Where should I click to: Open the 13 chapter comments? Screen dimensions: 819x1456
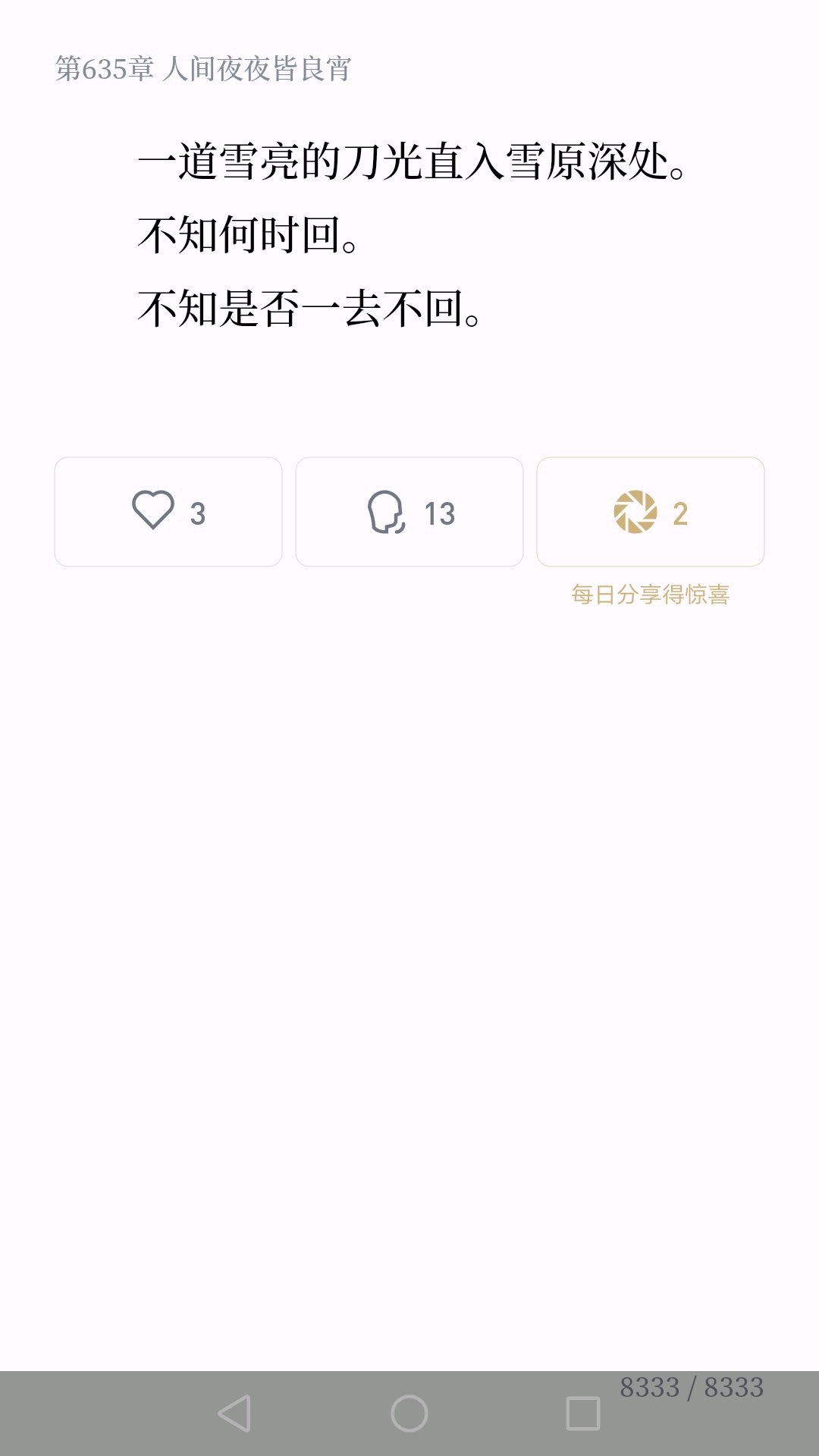click(409, 512)
